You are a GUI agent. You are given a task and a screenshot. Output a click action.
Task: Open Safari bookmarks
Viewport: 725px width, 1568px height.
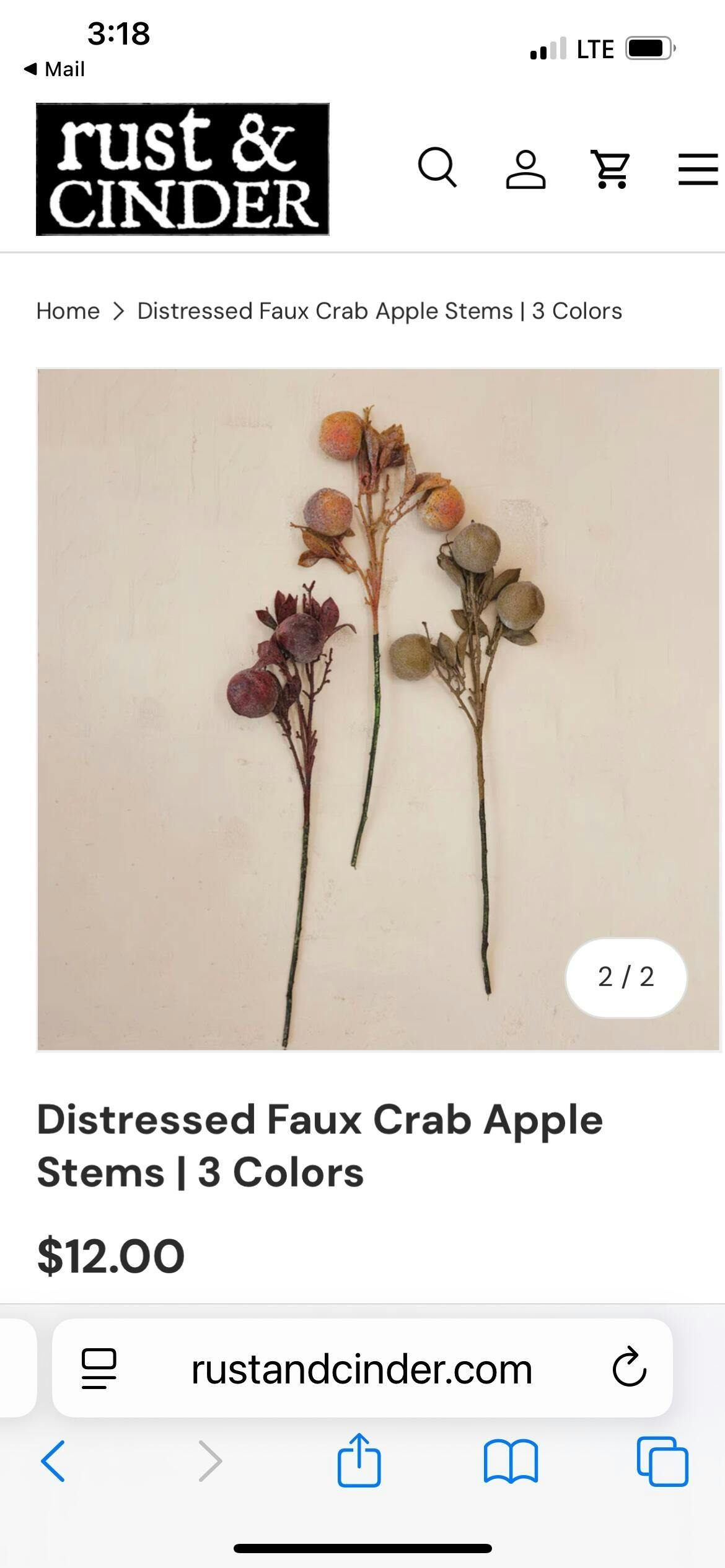511,1461
